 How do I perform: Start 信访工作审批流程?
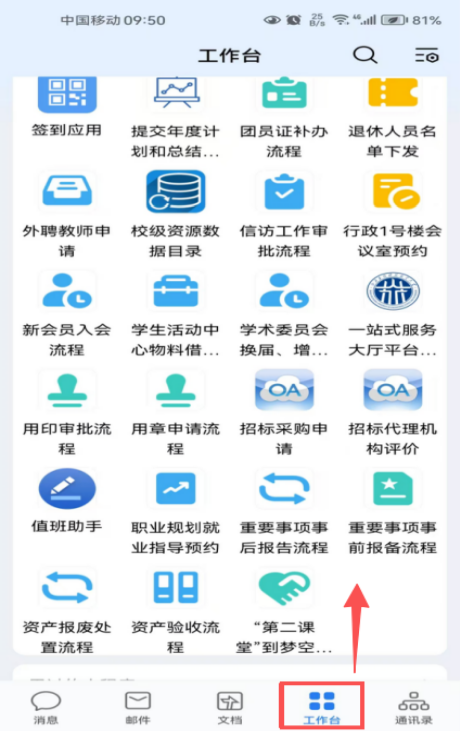[284, 214]
